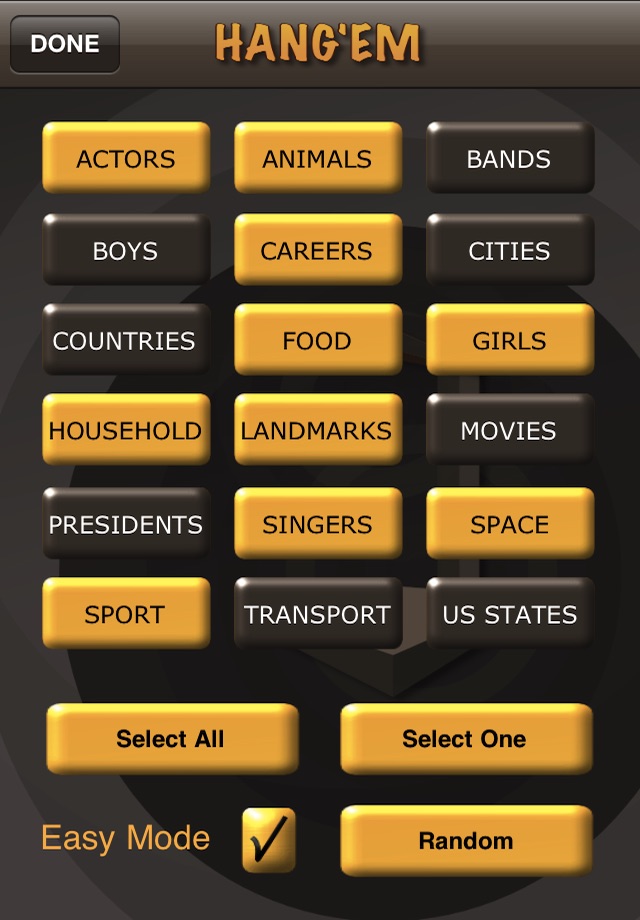
Task: Enable the Countries category
Action: 126,340
